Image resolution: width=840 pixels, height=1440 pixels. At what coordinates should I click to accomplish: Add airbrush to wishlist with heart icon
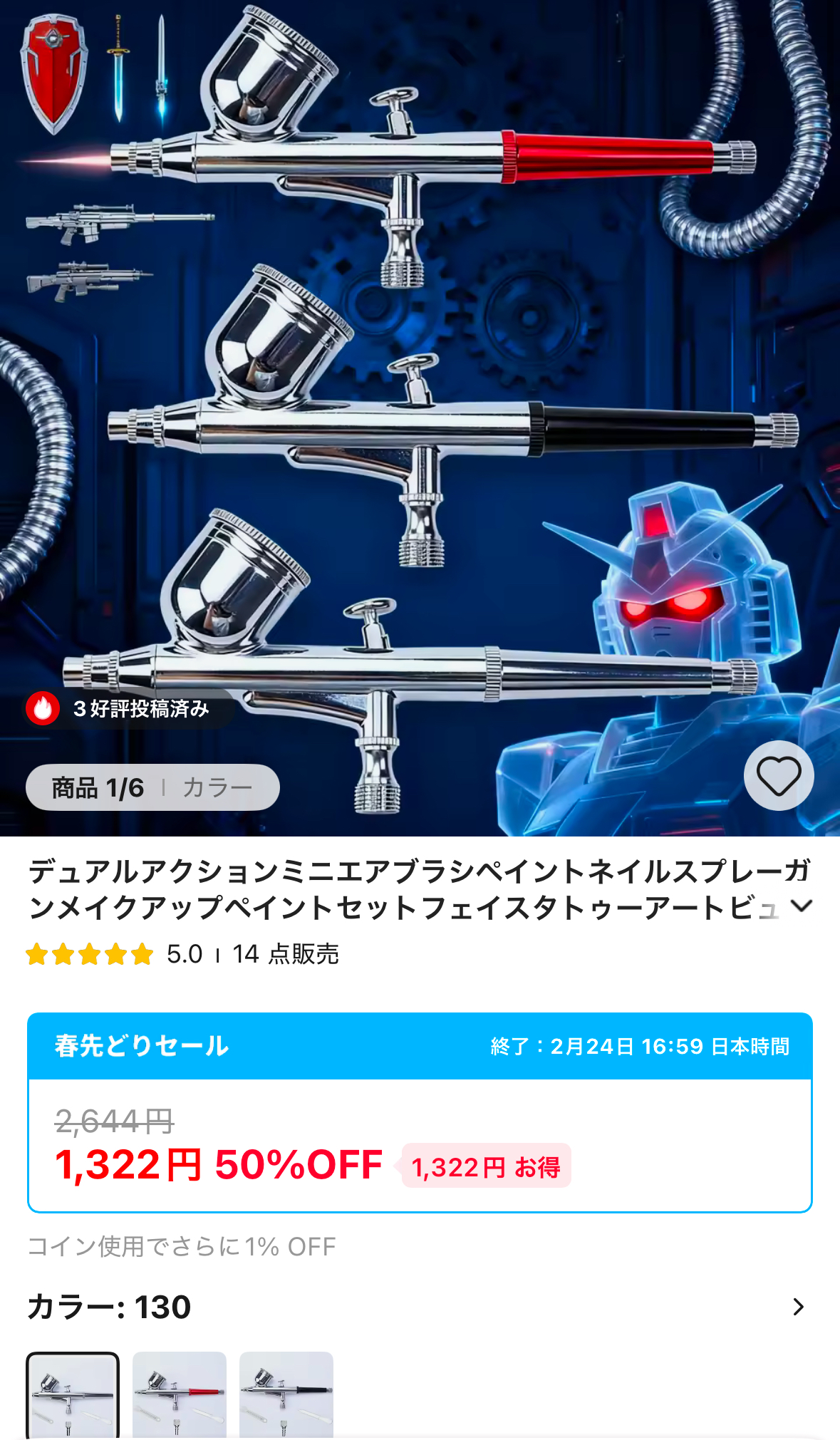coord(778,776)
